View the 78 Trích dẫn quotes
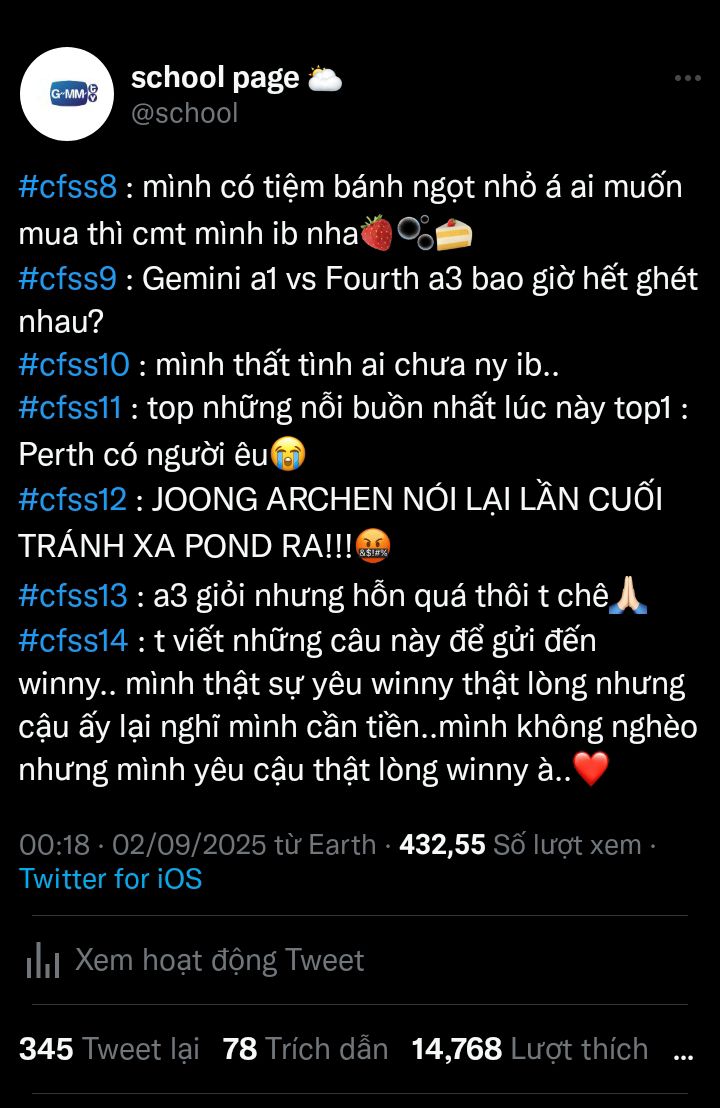Image resolution: width=720 pixels, height=1108 pixels. click(305, 1048)
